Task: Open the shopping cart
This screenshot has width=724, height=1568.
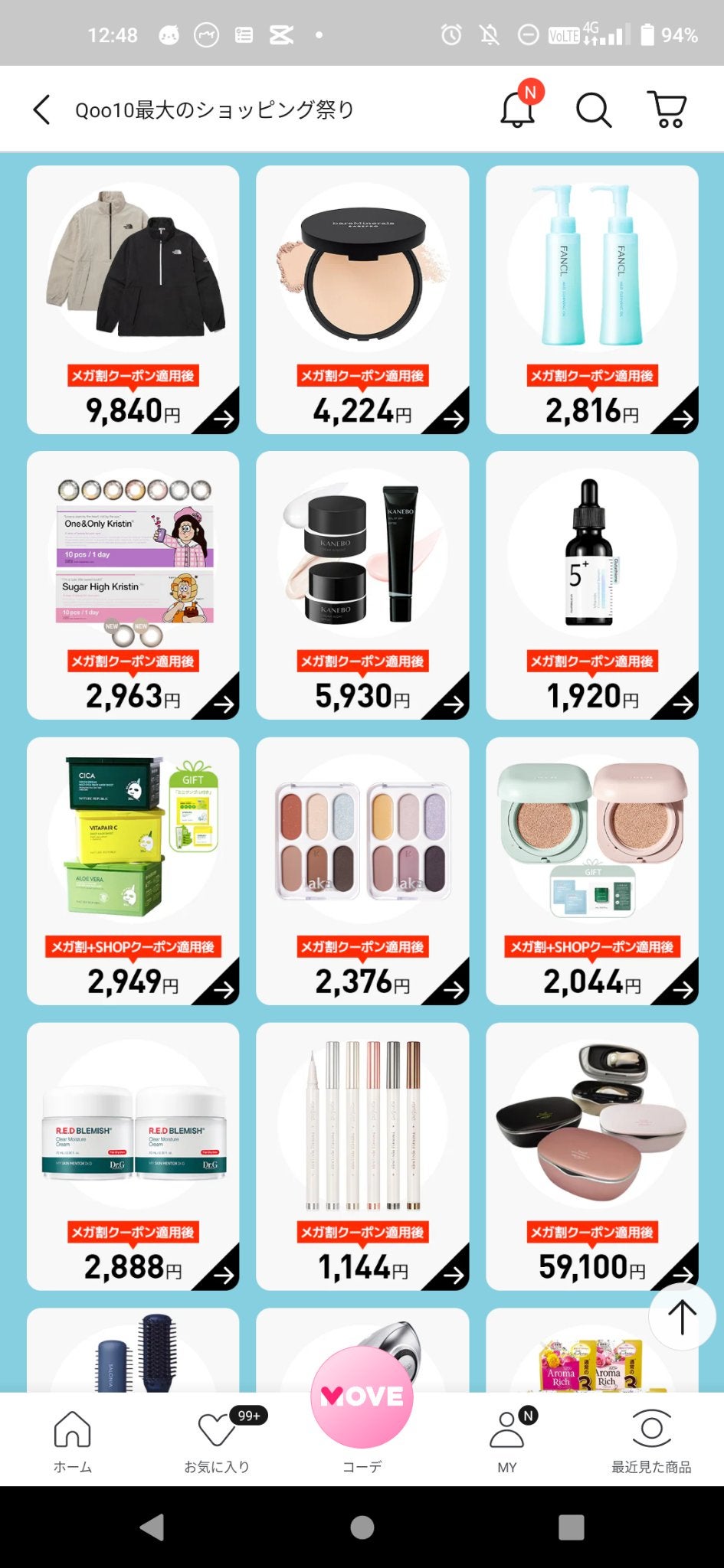Action: [667, 109]
